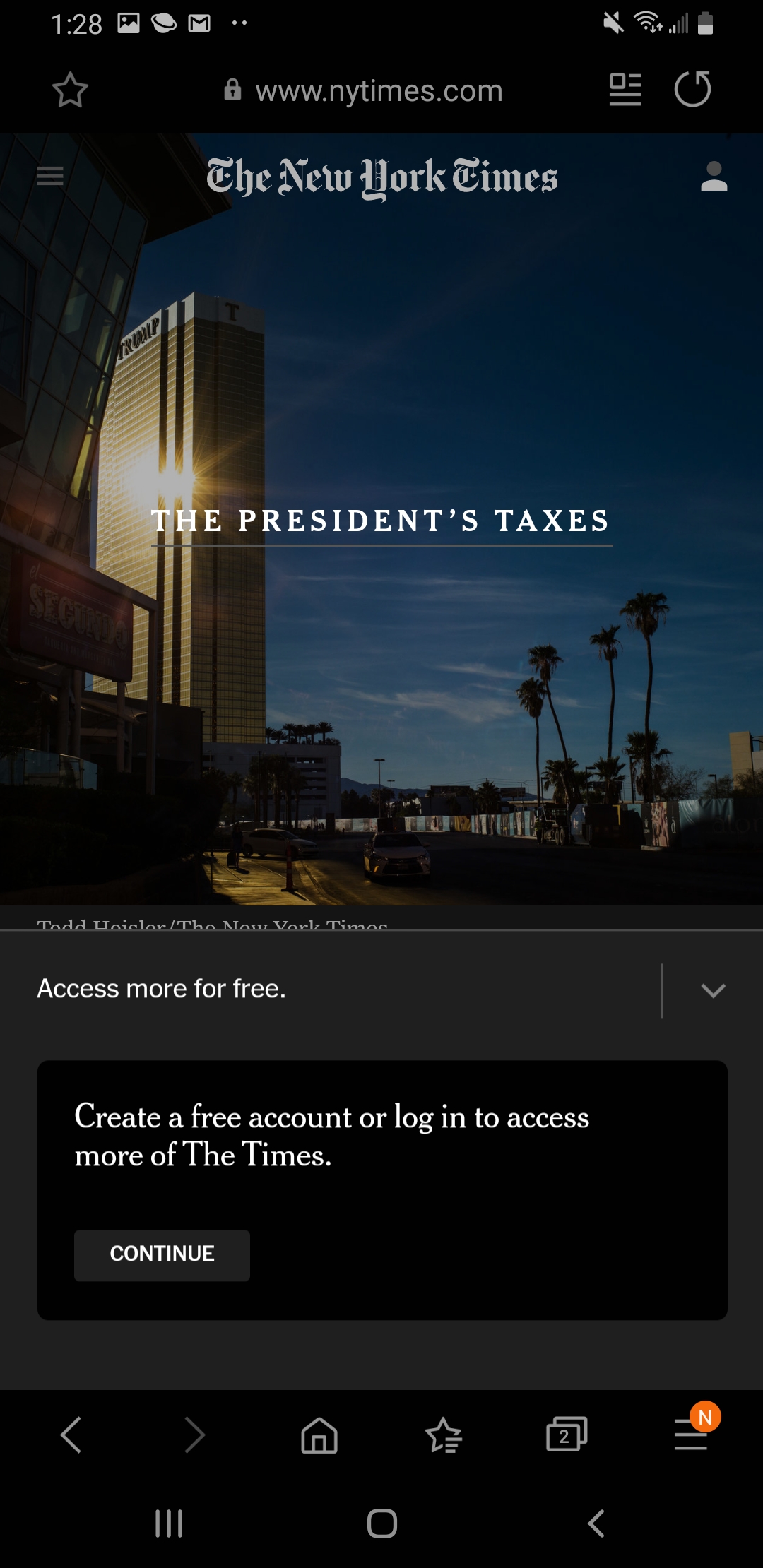Tap the CONTINUE button
The height and width of the screenshot is (1568, 763).
tap(162, 1255)
